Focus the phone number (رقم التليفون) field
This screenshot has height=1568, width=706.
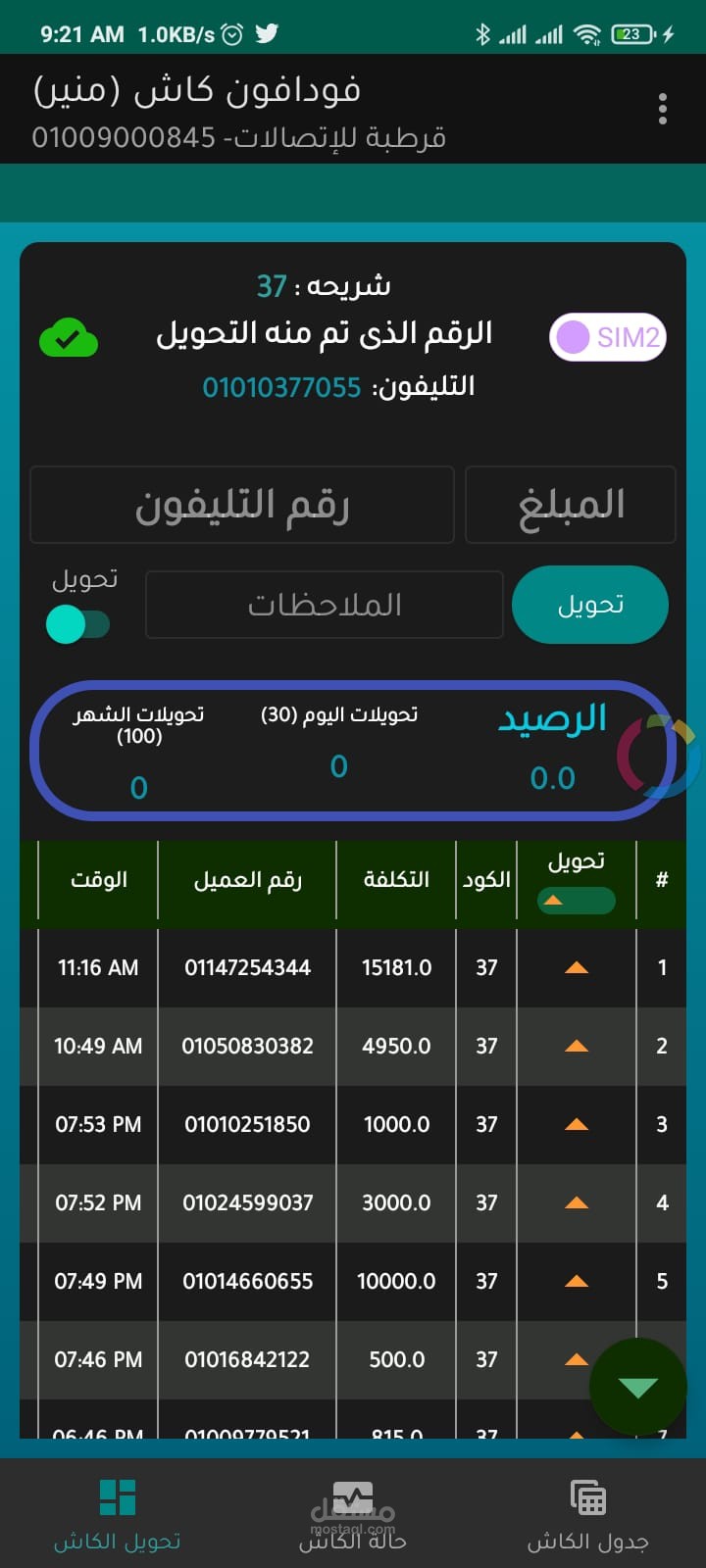click(x=242, y=505)
